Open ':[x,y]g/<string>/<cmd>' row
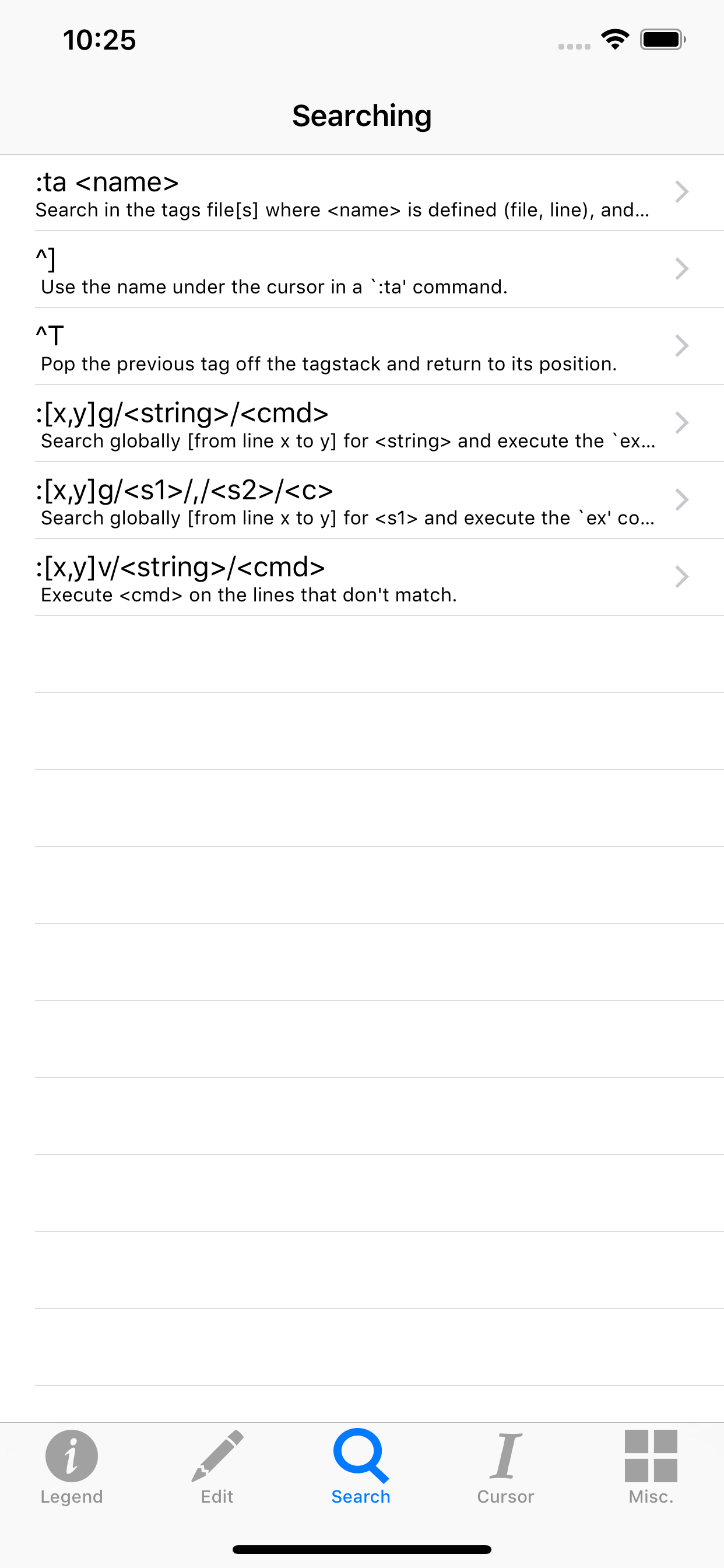This screenshot has height=1568, width=724. [x=362, y=423]
